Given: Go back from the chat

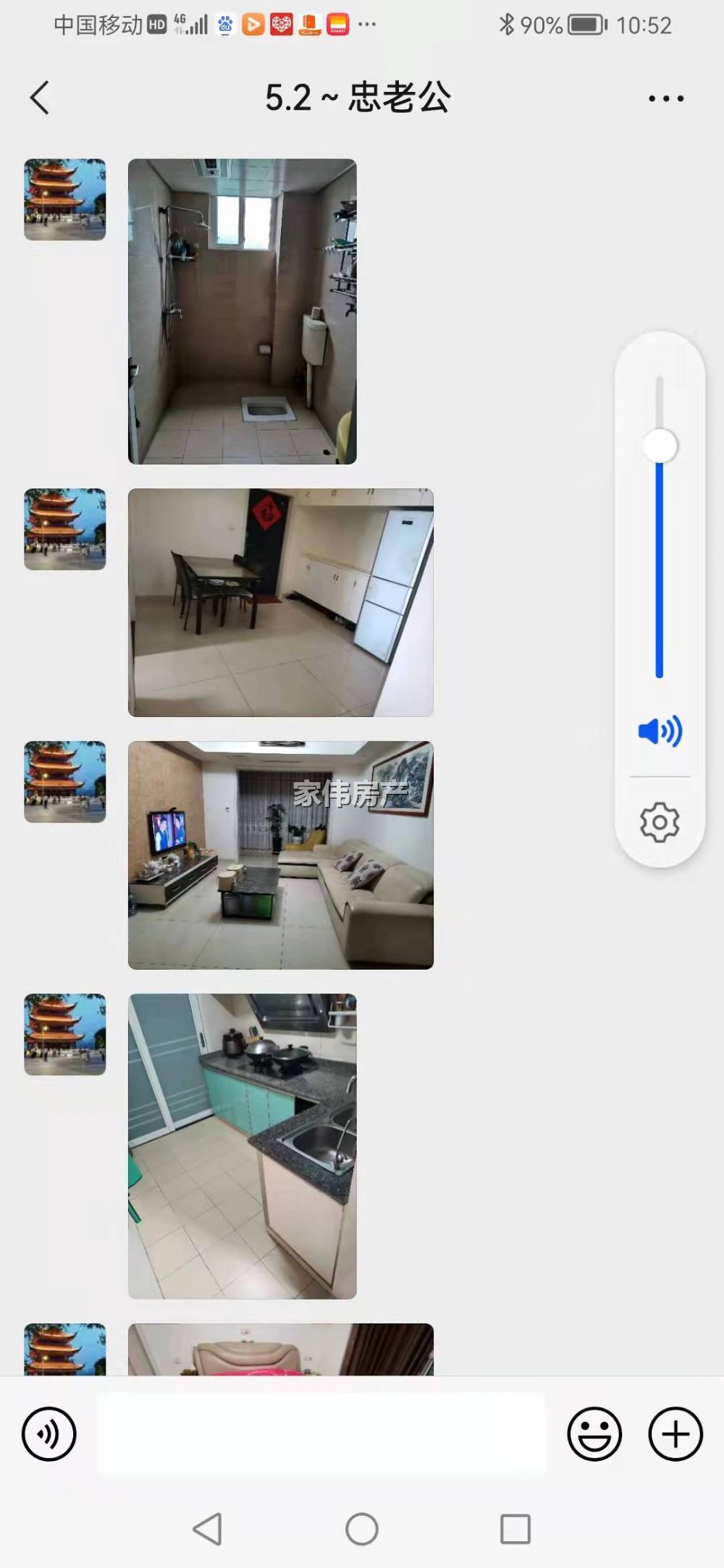Looking at the screenshot, I should coord(40,98).
